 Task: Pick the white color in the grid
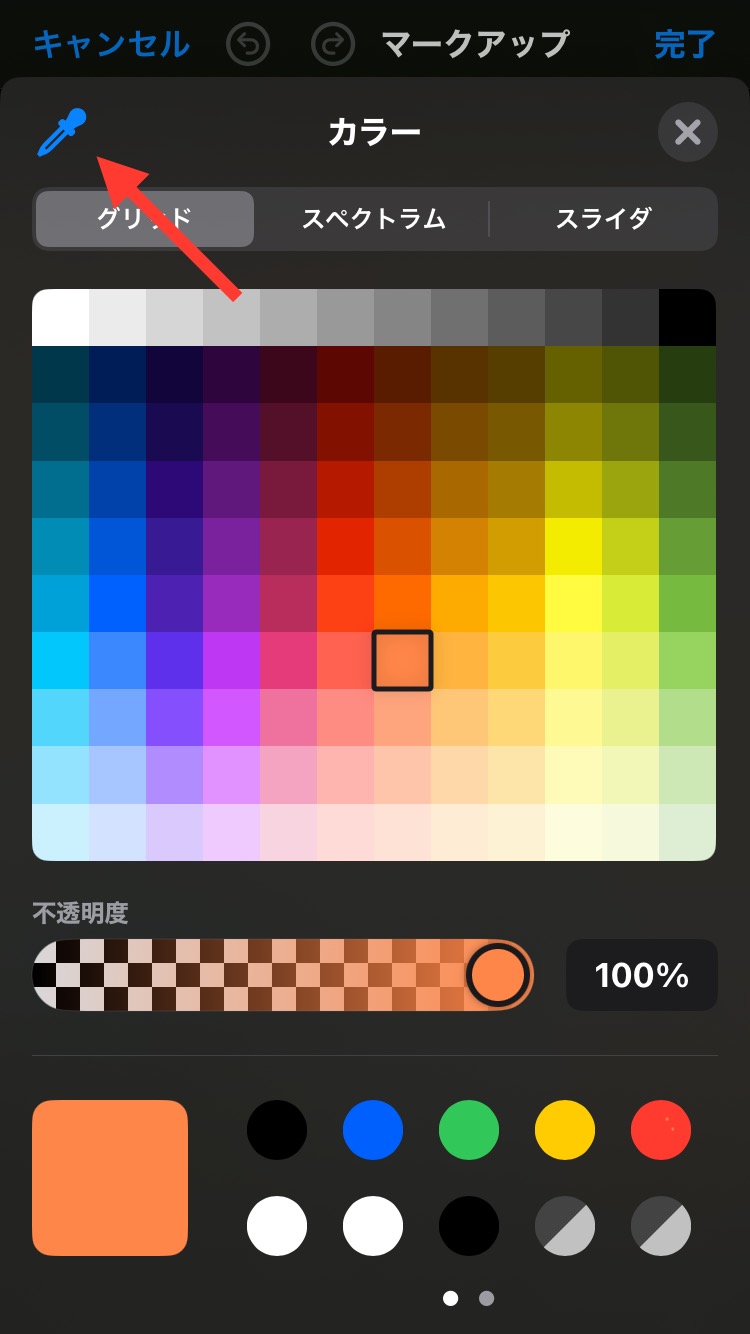click(61, 318)
